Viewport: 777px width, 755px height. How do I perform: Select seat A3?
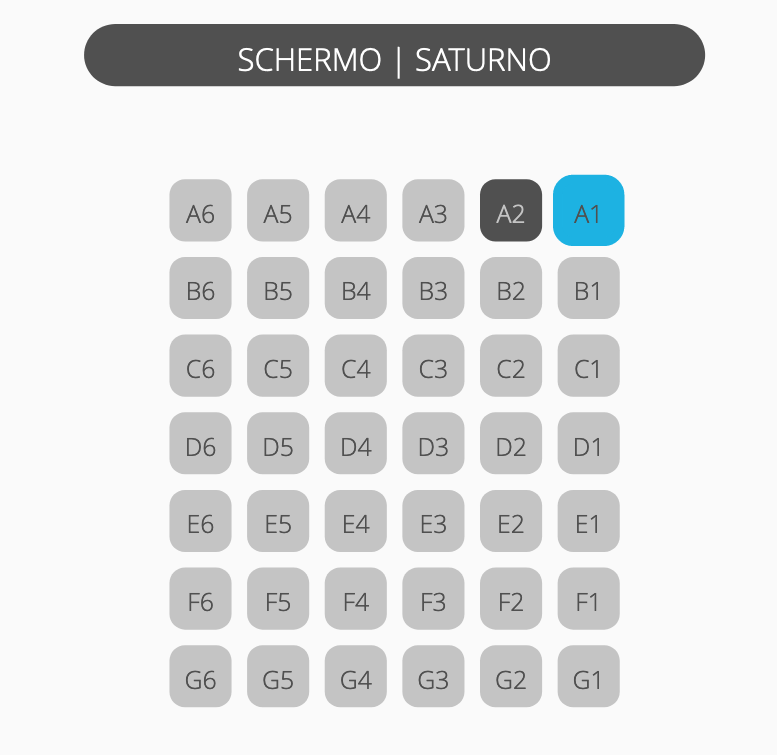[x=433, y=210]
